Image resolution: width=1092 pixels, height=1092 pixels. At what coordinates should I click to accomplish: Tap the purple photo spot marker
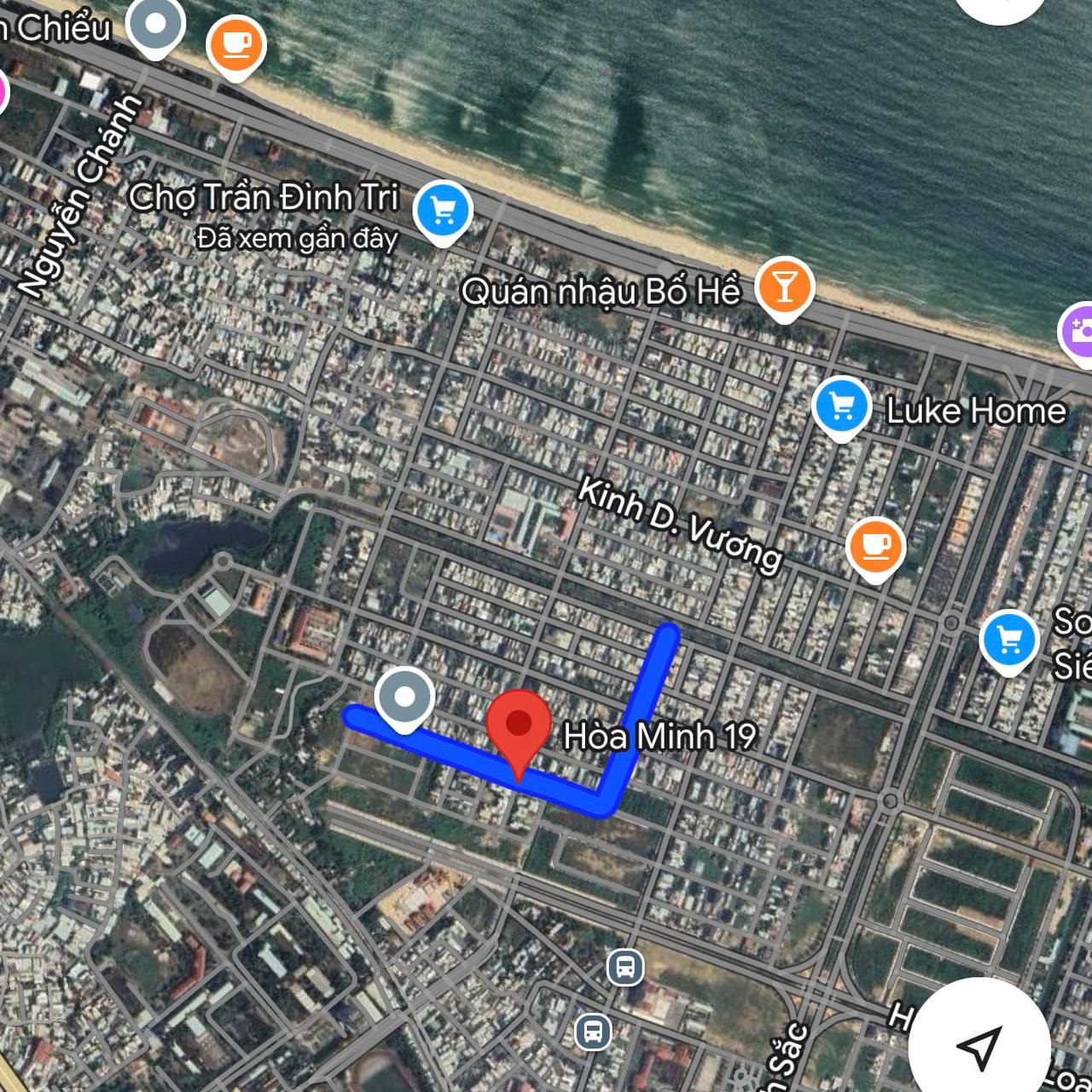coord(1080,331)
